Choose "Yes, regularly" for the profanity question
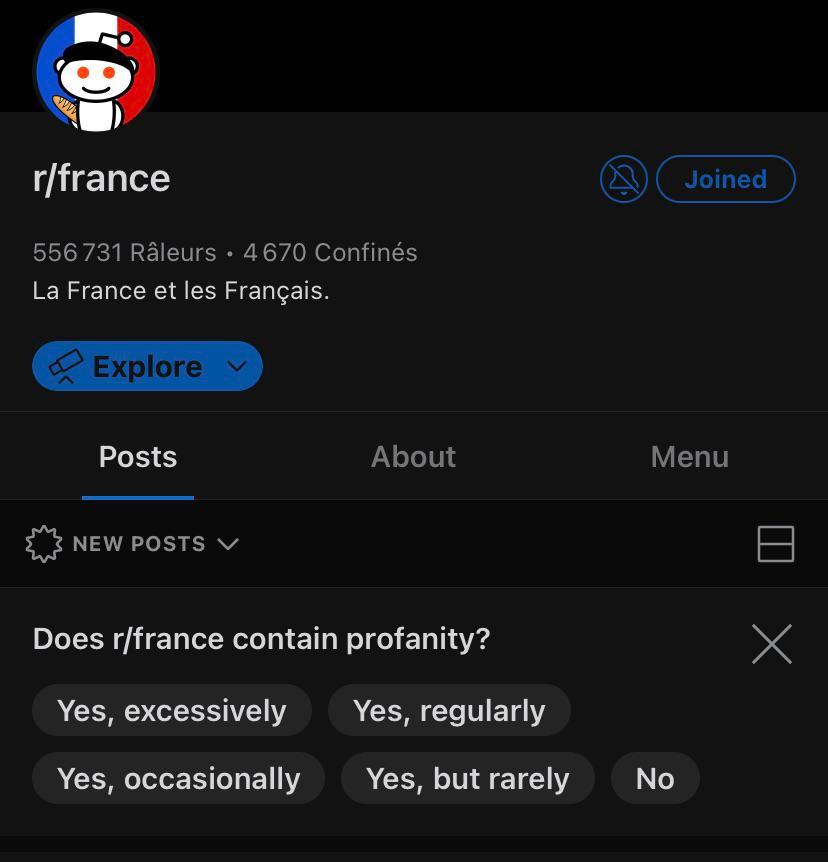The height and width of the screenshot is (862, 828). click(449, 711)
